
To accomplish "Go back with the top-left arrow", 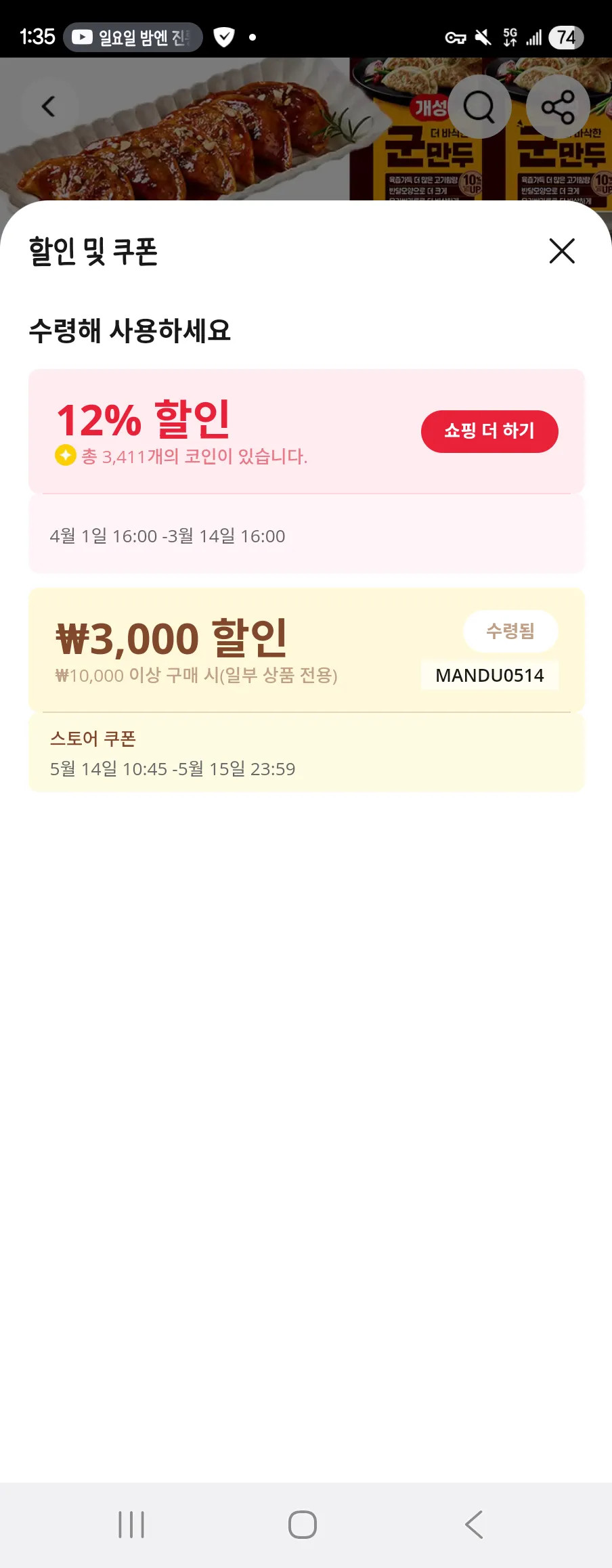I will [49, 107].
